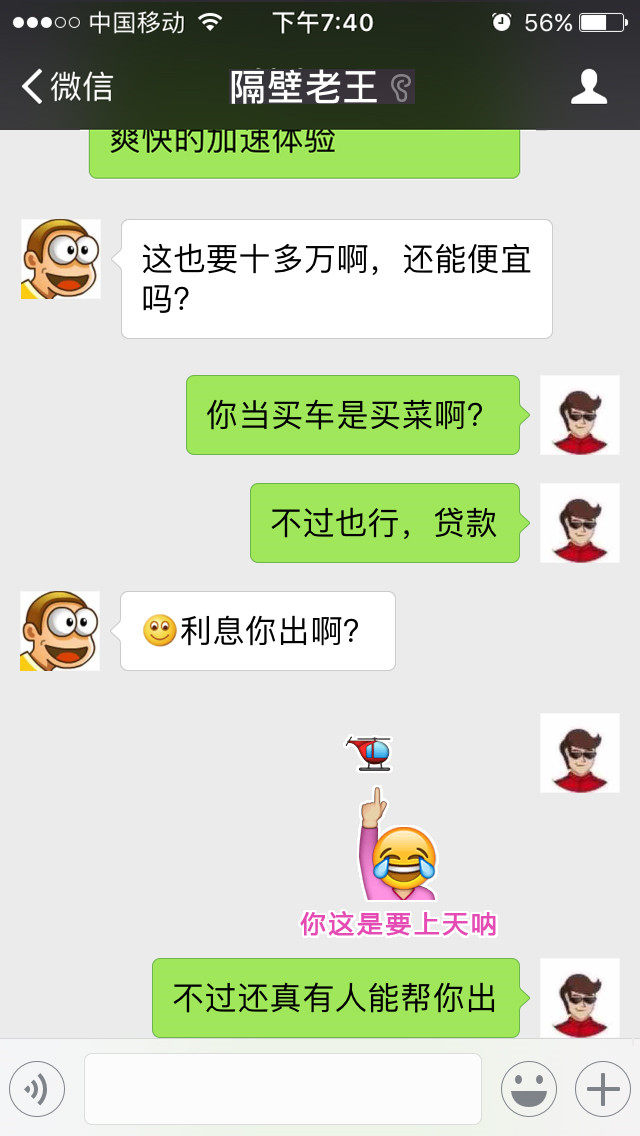Tap the message text input field

tap(282, 1089)
